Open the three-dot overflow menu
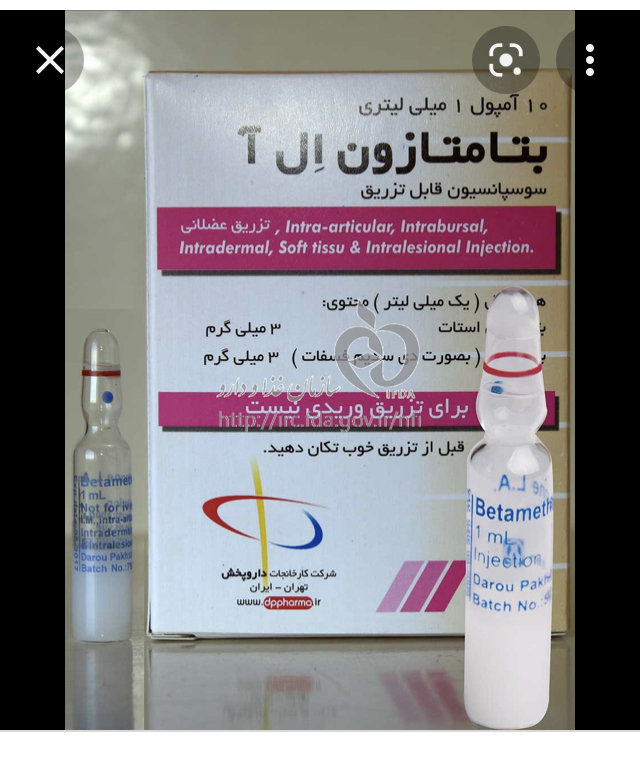Viewport: 640px width, 758px height. point(590,61)
